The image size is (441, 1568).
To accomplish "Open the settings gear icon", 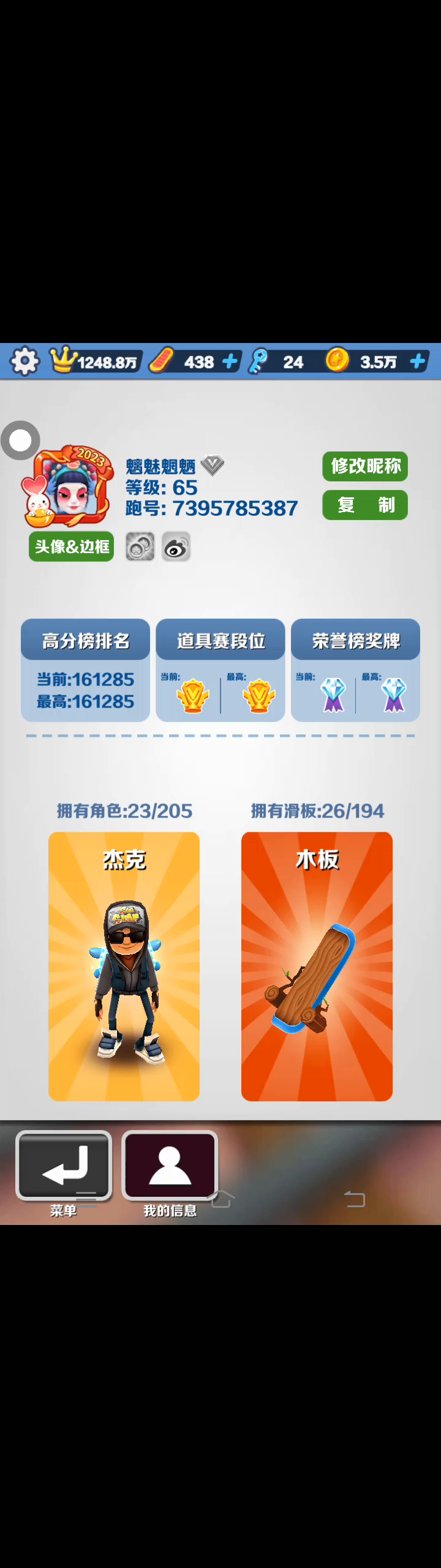I will tap(24, 361).
